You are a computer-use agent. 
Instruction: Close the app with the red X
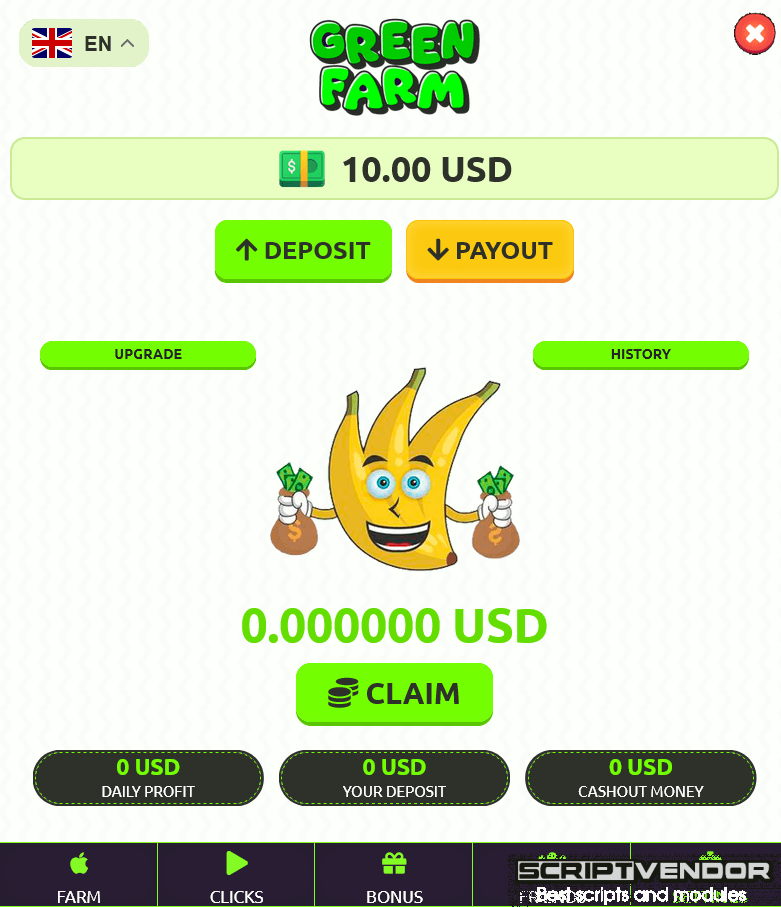point(753,35)
